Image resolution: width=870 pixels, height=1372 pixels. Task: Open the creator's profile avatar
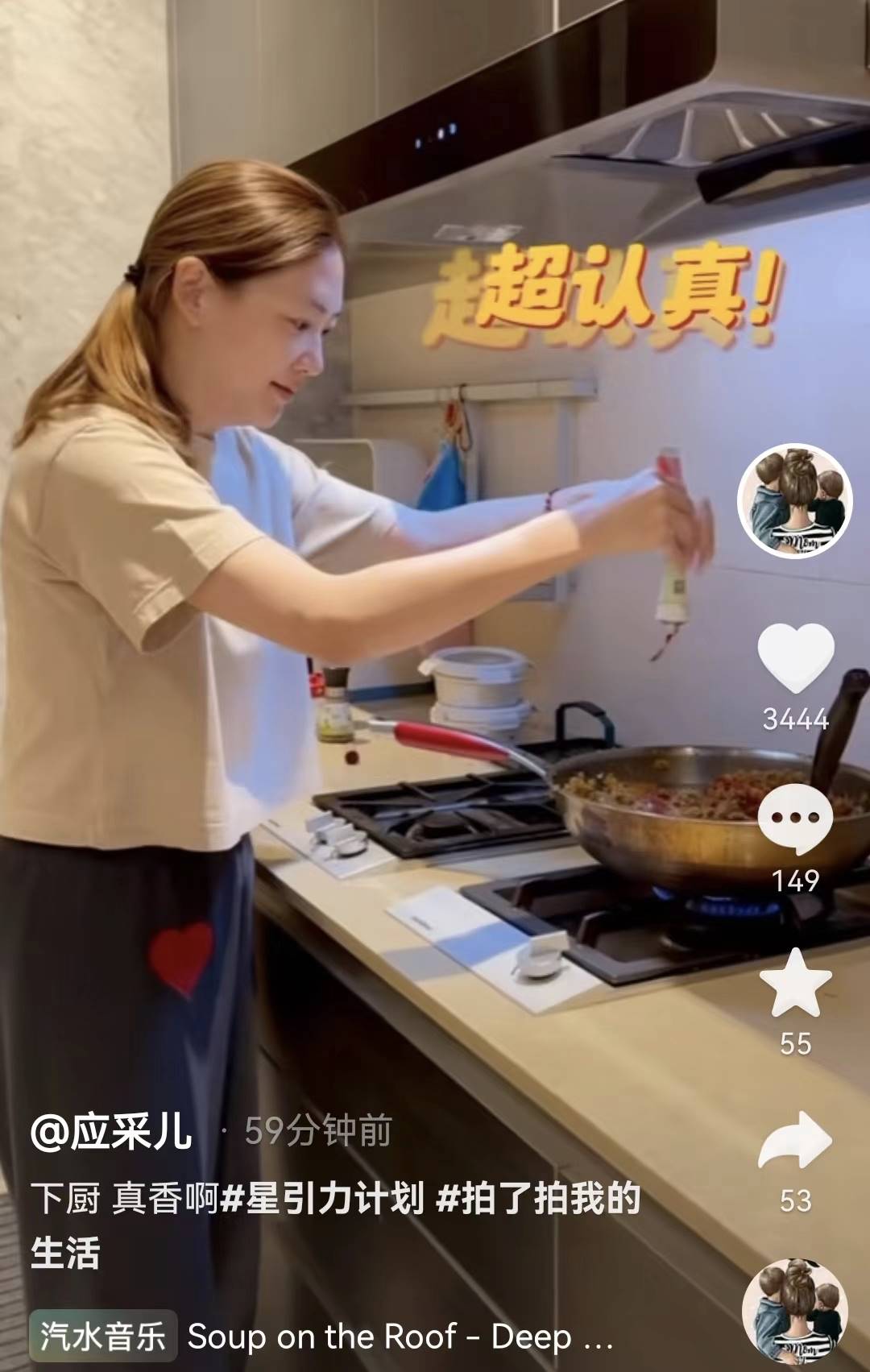click(x=794, y=501)
